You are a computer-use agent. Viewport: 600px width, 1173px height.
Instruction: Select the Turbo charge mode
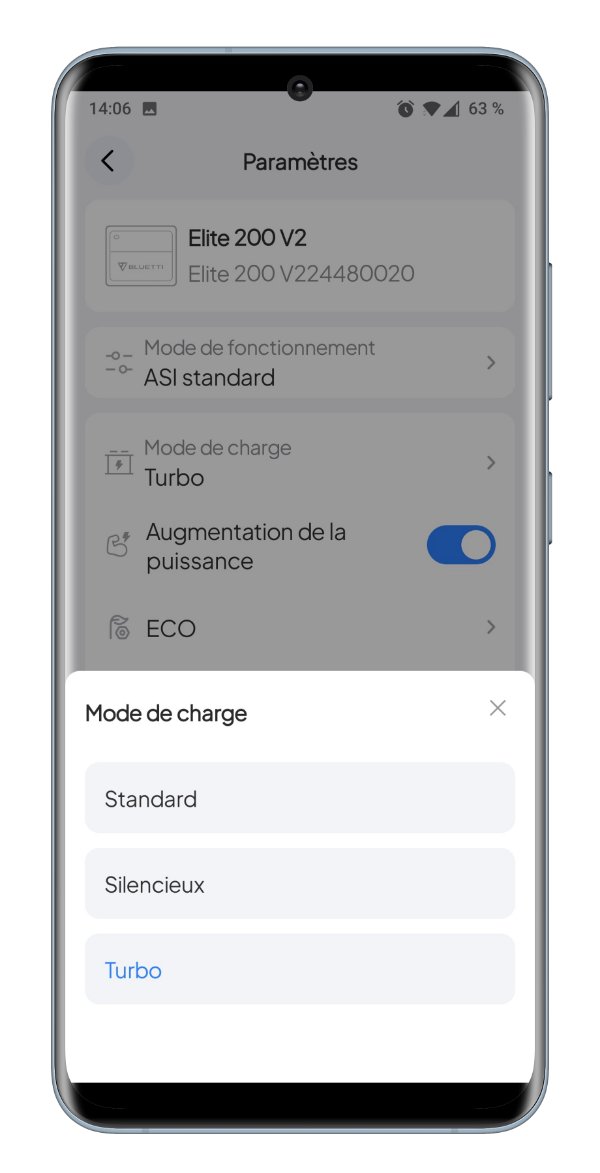[299, 969]
